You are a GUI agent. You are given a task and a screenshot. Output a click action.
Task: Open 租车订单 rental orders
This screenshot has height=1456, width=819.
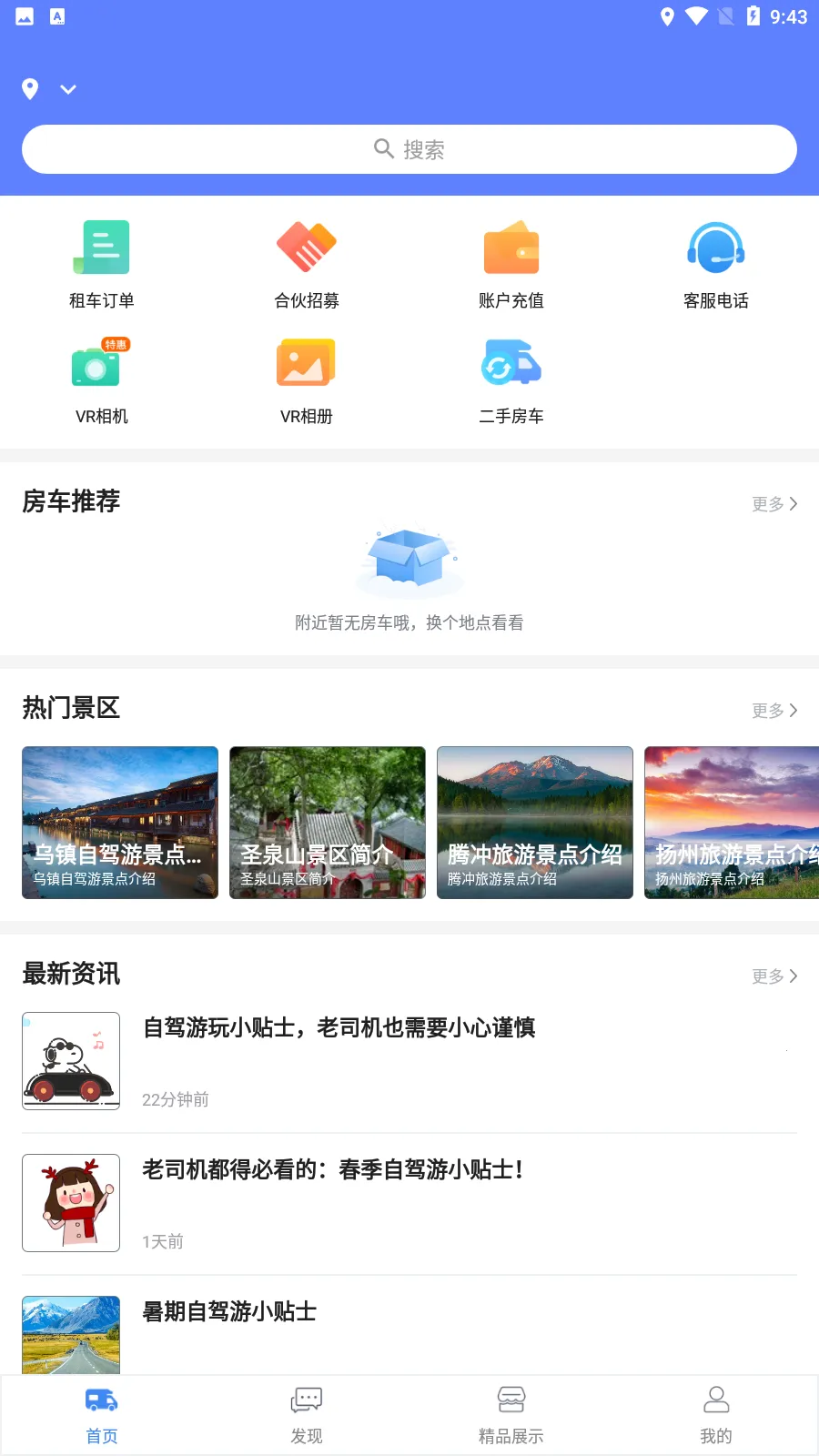102,264
